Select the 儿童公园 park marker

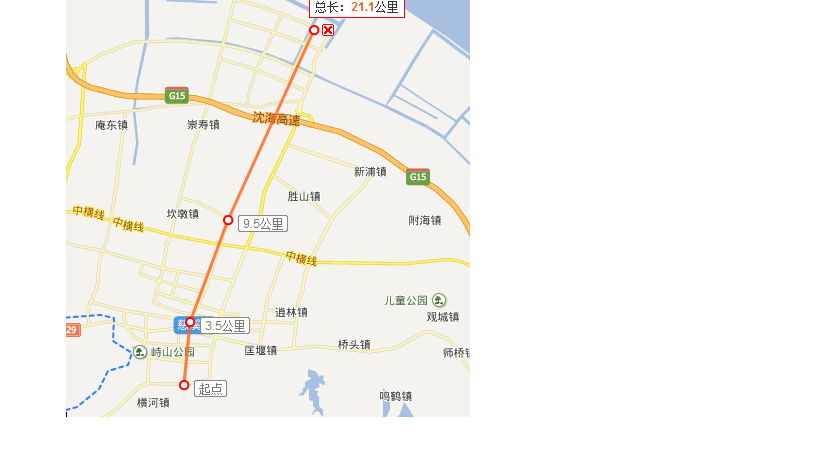click(x=438, y=300)
